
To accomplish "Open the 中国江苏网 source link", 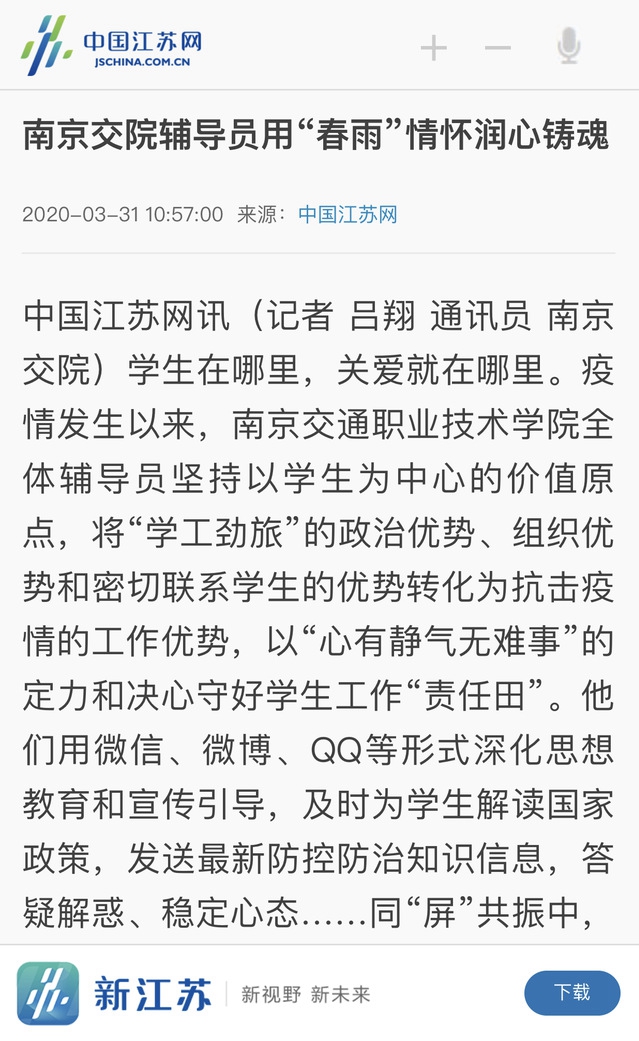I will click(x=348, y=214).
